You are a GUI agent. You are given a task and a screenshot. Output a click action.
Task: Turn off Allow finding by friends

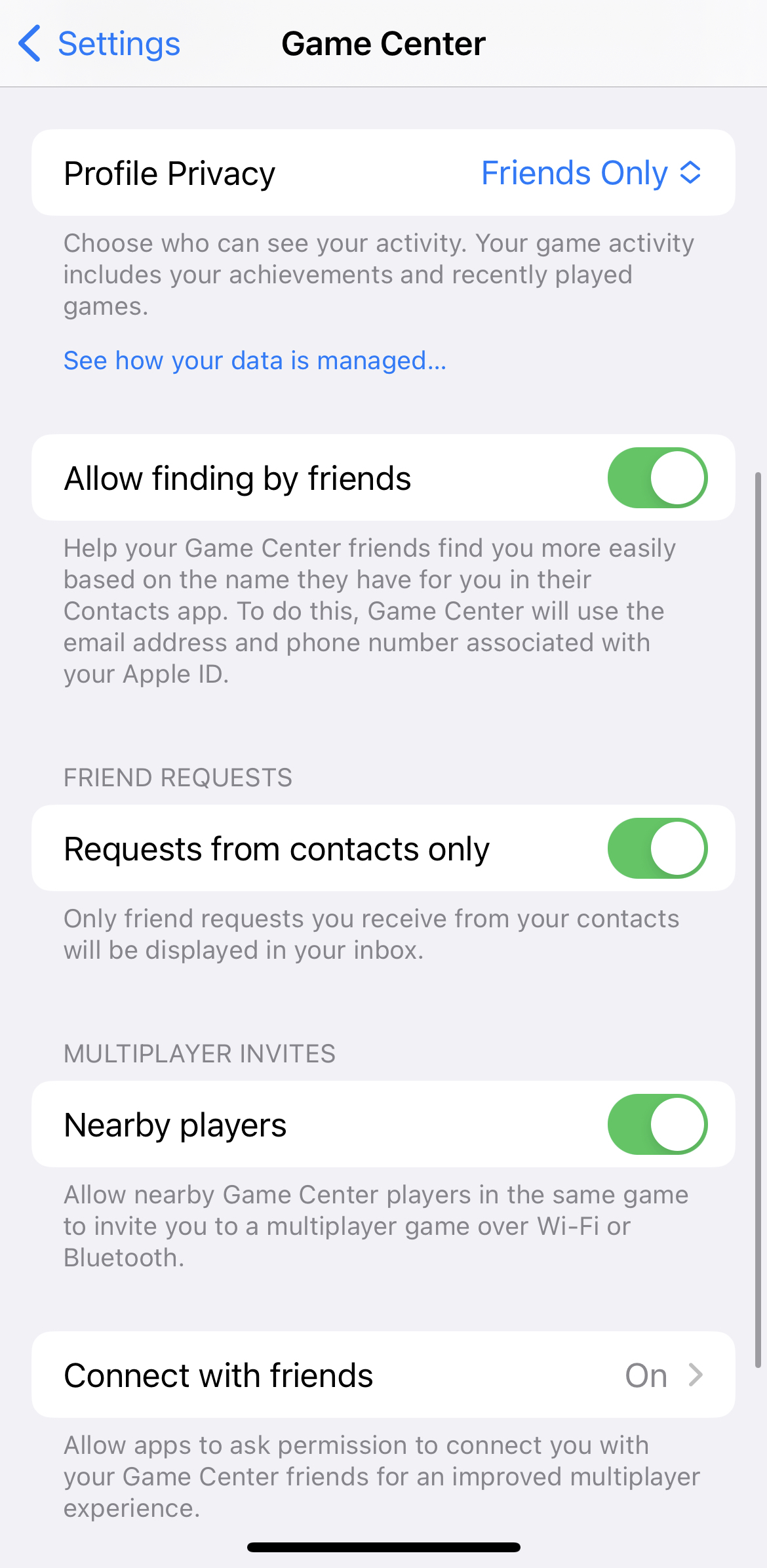657,477
